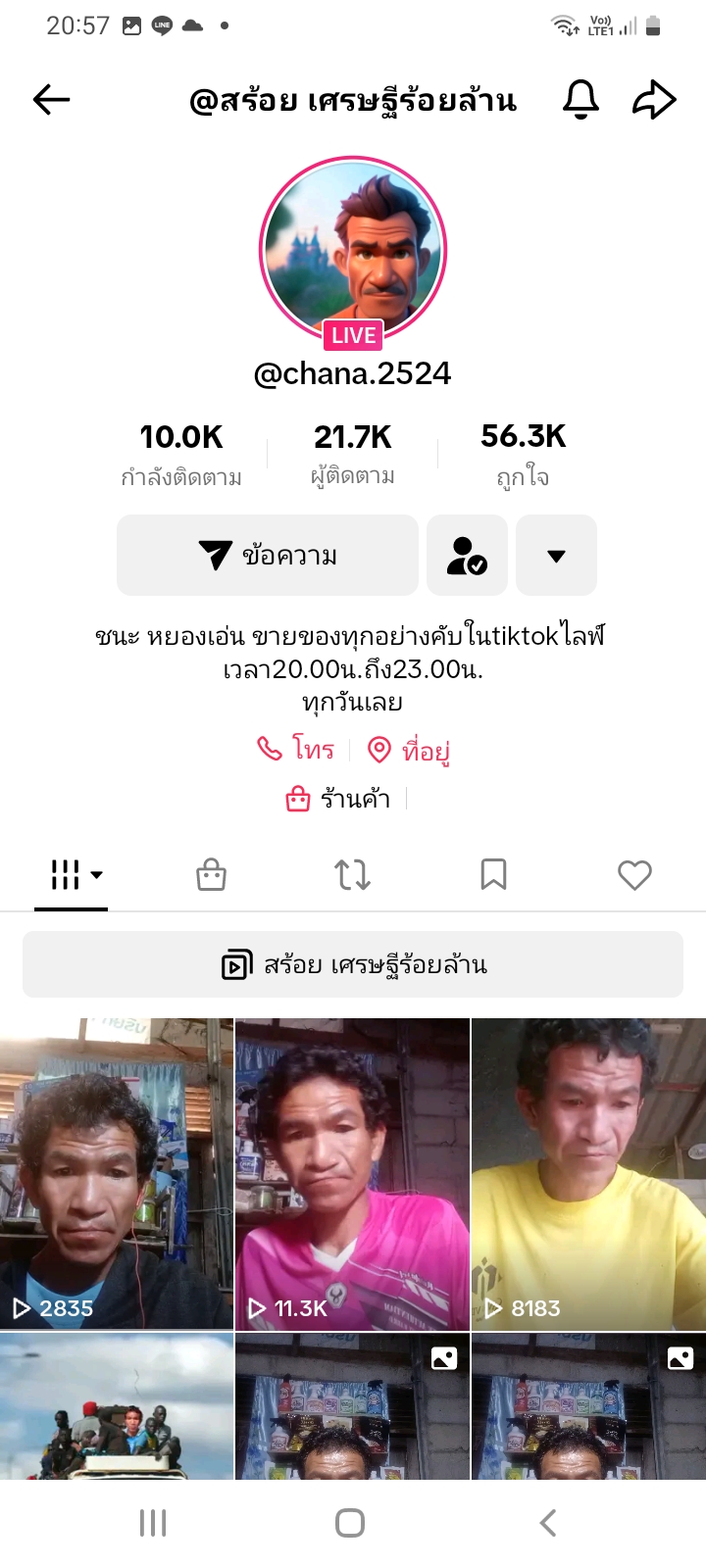Screen dimensions: 706x1568
Task: Switch to the liked videos tab
Action: click(634, 874)
